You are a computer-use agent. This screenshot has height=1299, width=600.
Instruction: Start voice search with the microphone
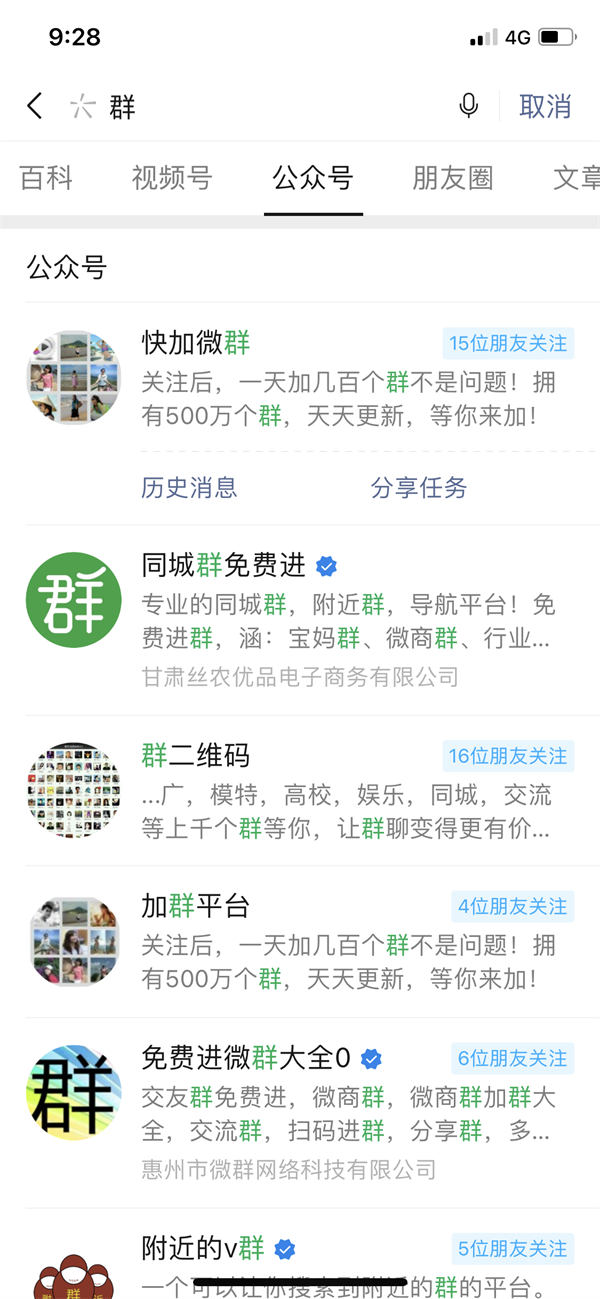[468, 106]
